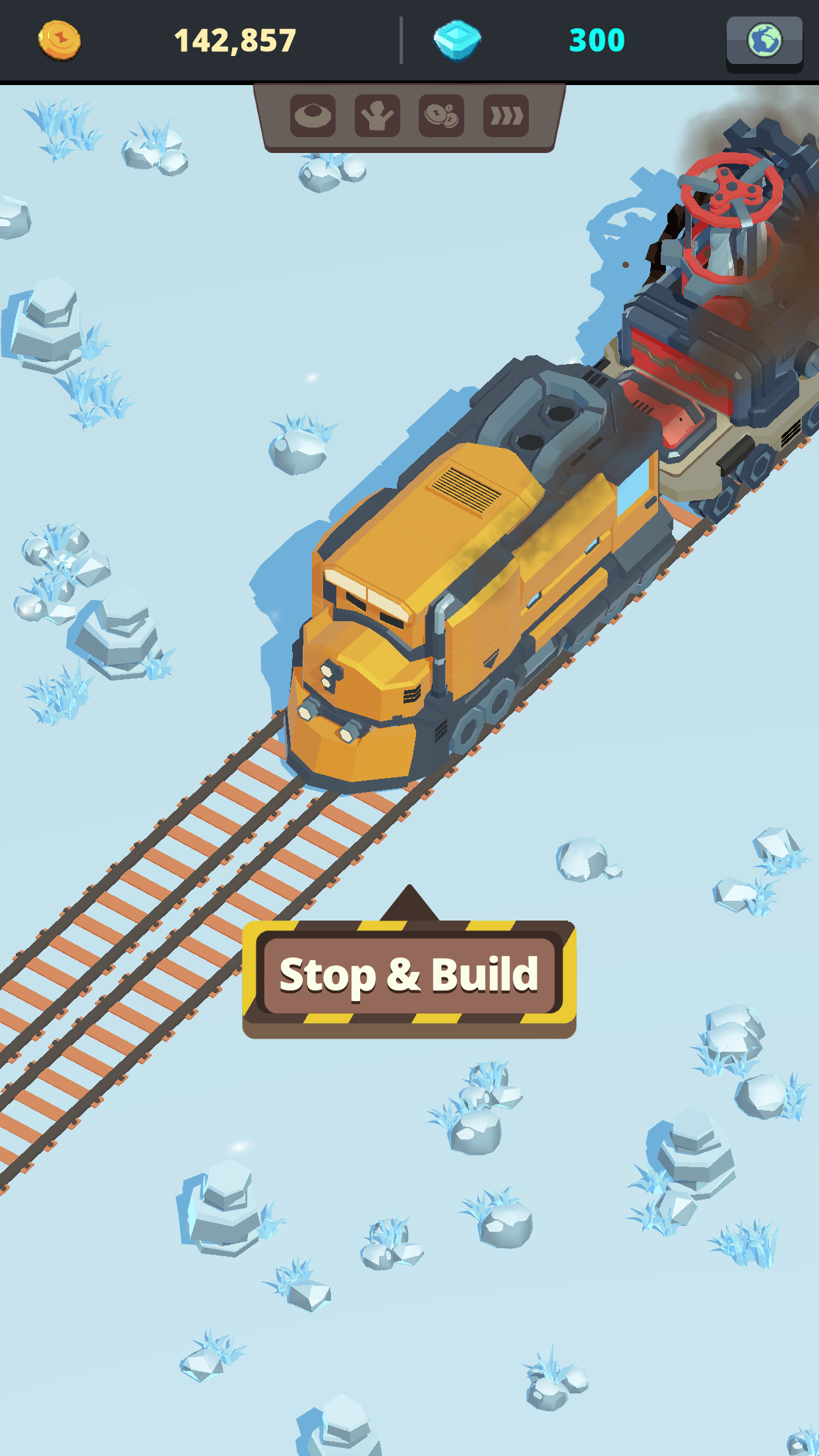Image resolution: width=819 pixels, height=1456 pixels.
Task: Tap the Stop & Build button
Action: pyautogui.click(x=409, y=975)
